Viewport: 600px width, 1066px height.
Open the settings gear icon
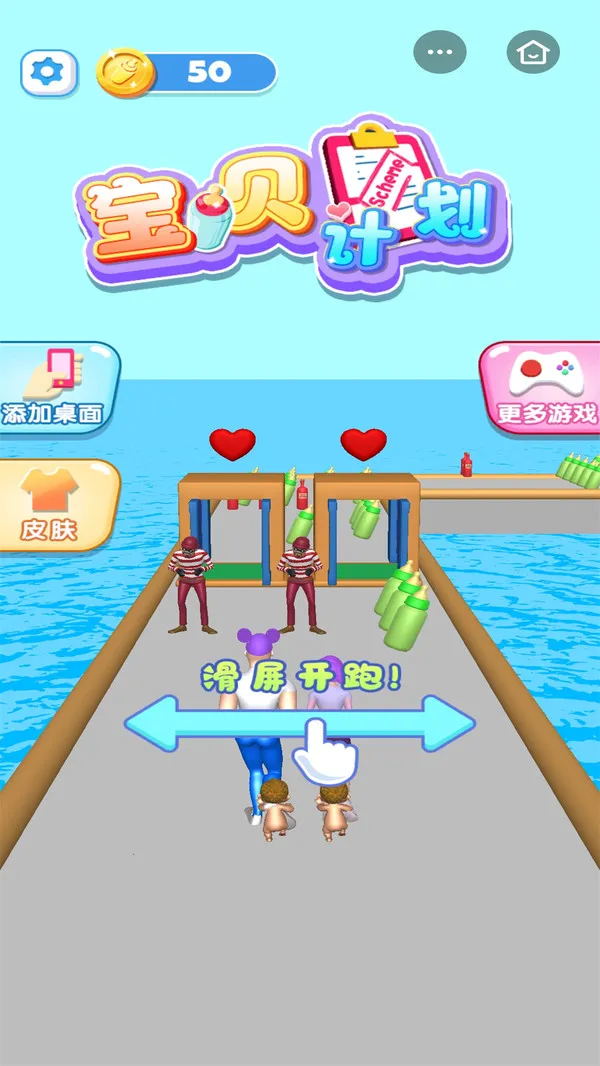pyautogui.click(x=47, y=71)
